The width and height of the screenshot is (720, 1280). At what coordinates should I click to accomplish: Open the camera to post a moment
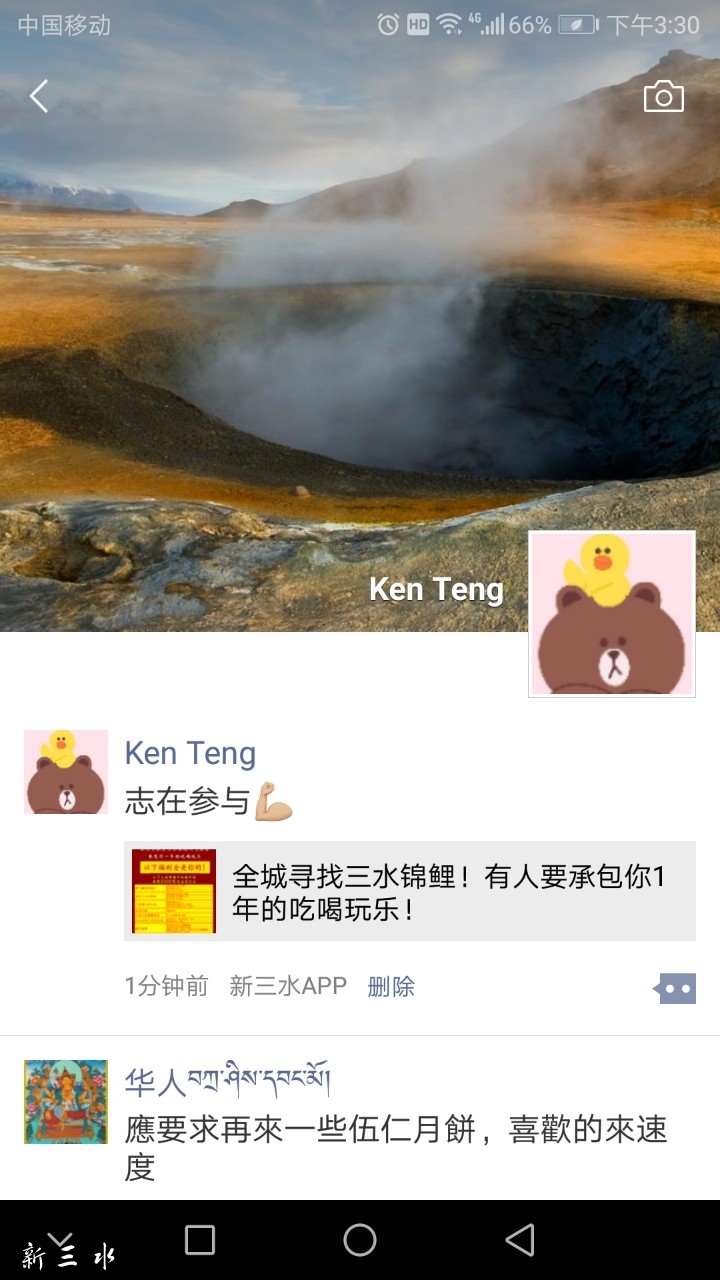click(x=663, y=97)
